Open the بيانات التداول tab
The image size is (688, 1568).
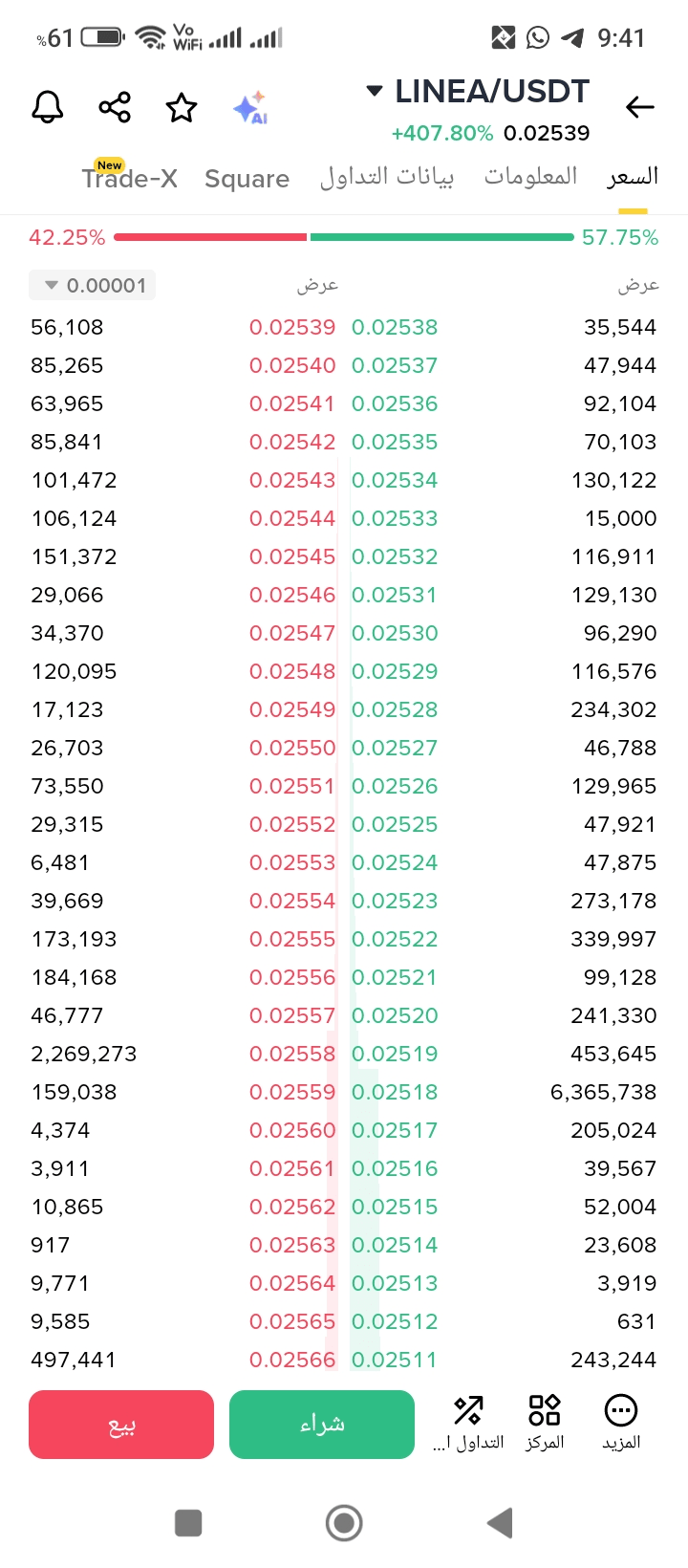(x=386, y=177)
